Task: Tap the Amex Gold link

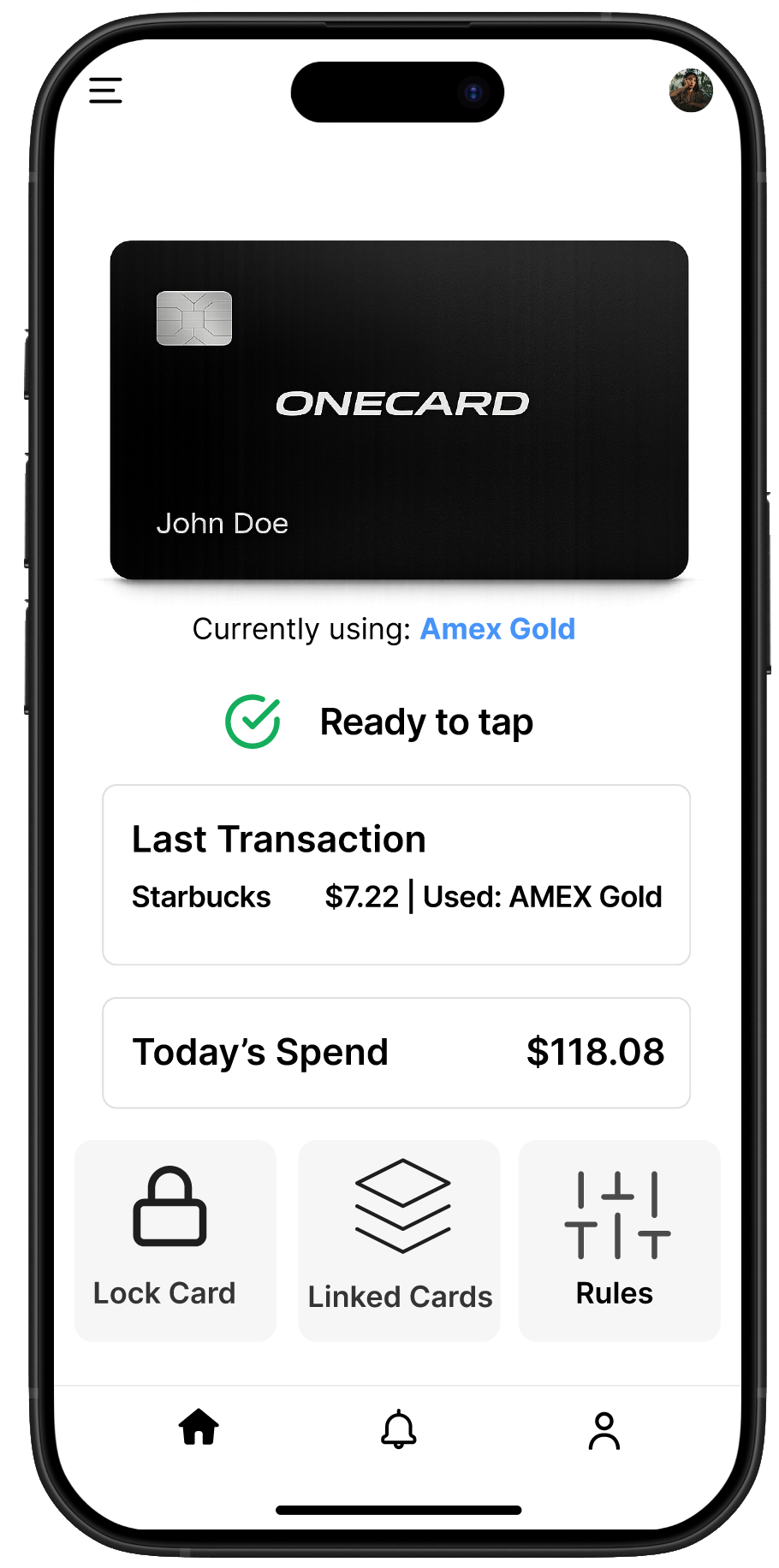Action: click(497, 629)
